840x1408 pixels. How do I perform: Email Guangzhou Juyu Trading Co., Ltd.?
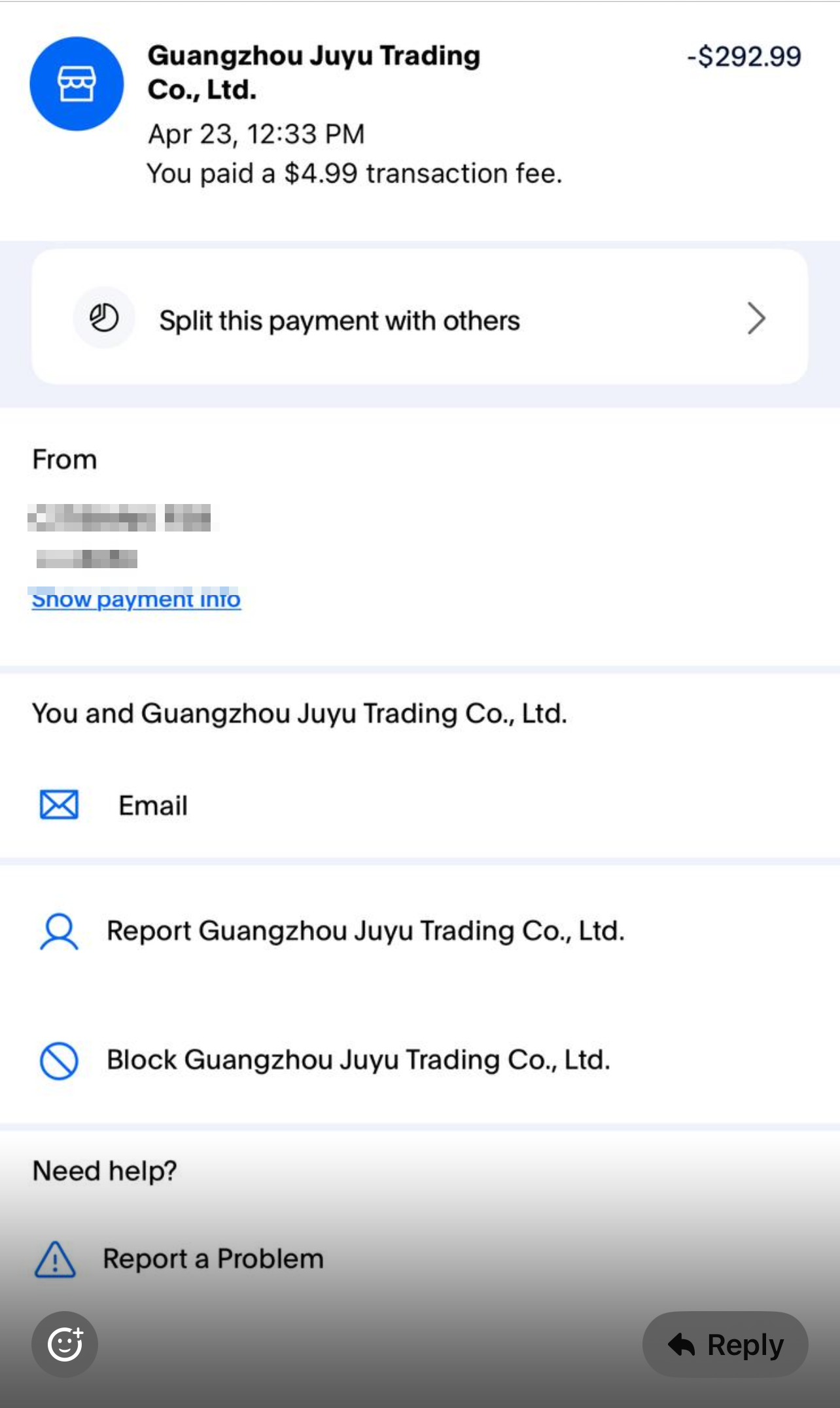[419, 805]
